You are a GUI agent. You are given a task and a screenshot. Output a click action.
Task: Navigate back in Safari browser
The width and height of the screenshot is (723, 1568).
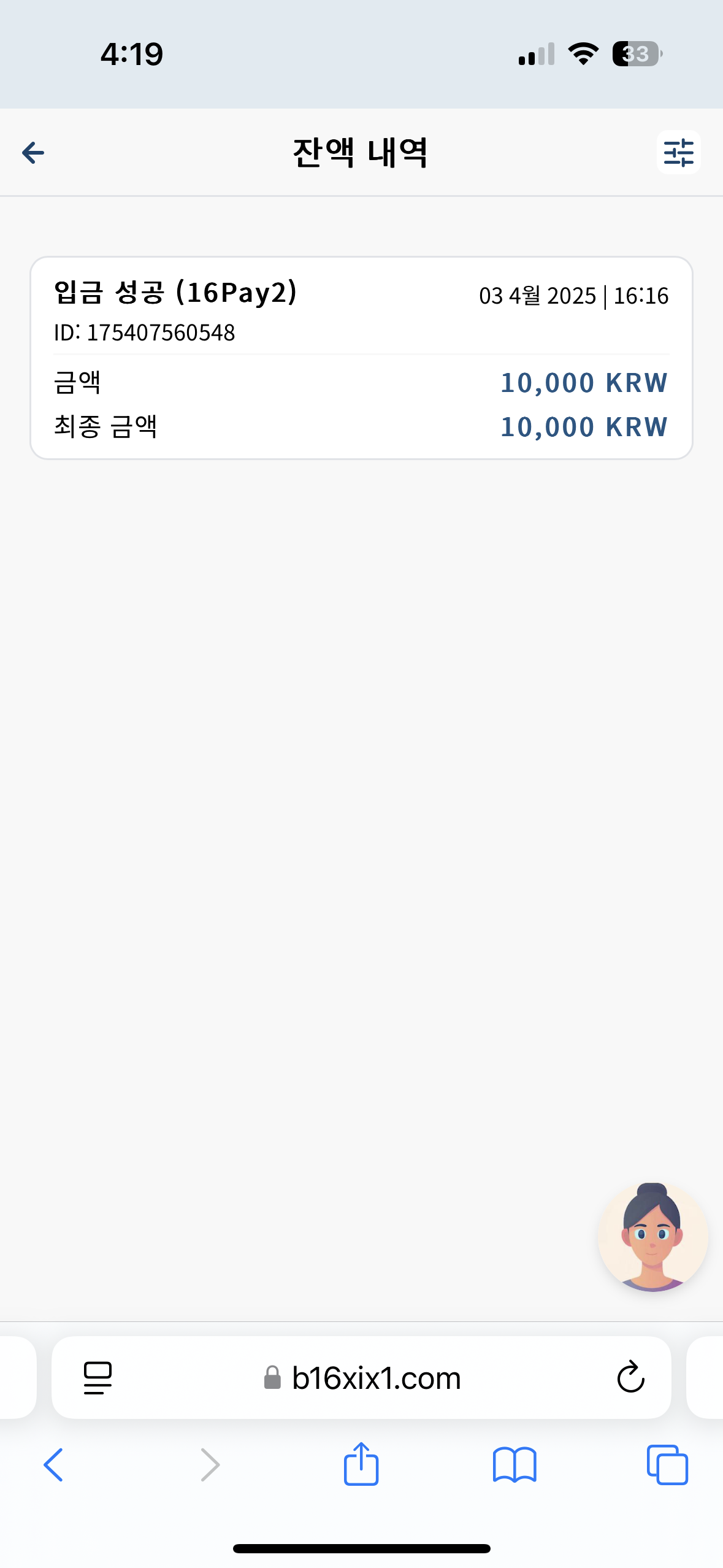point(54,1465)
